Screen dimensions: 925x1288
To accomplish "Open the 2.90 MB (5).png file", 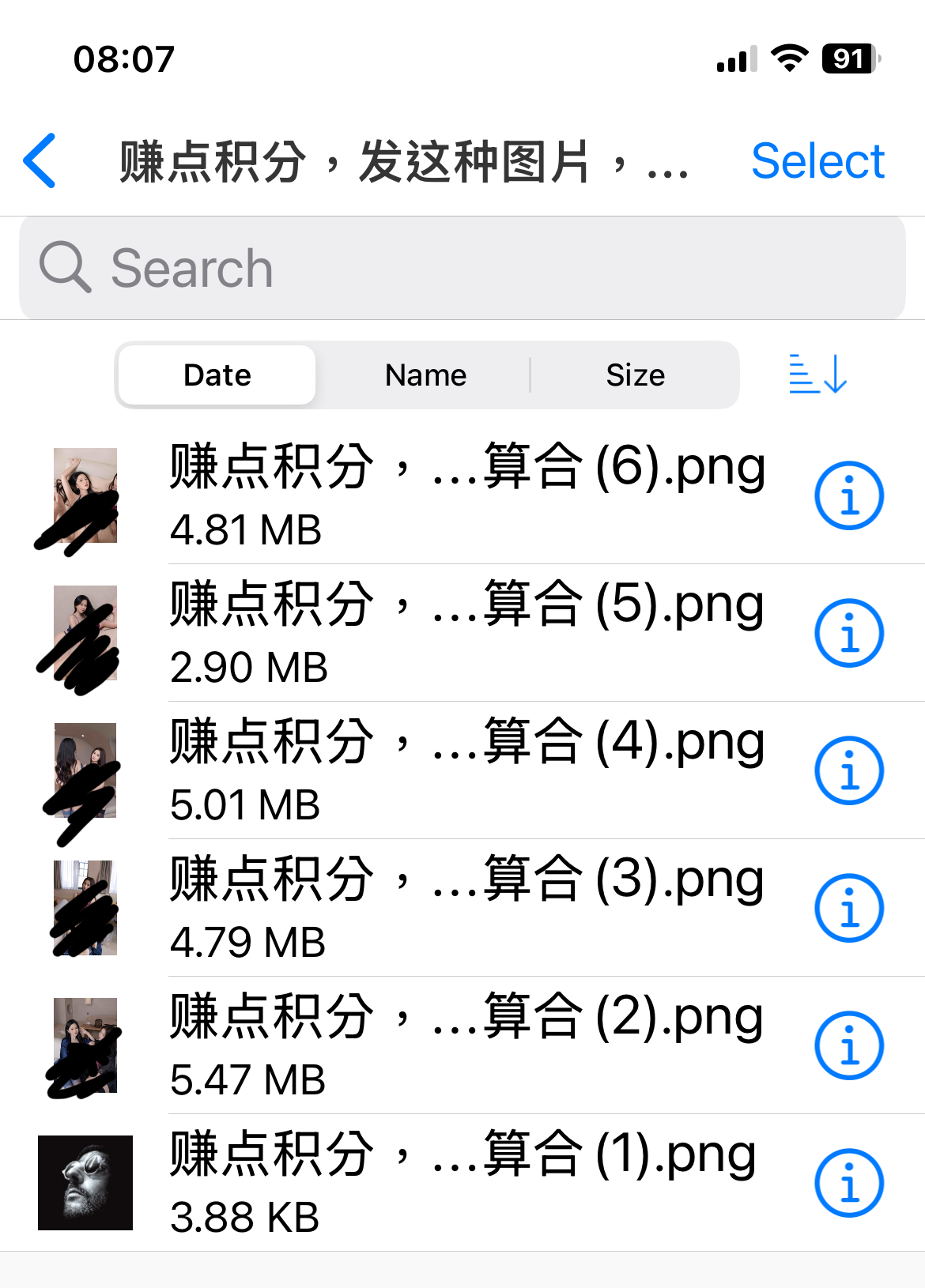I will click(x=466, y=633).
